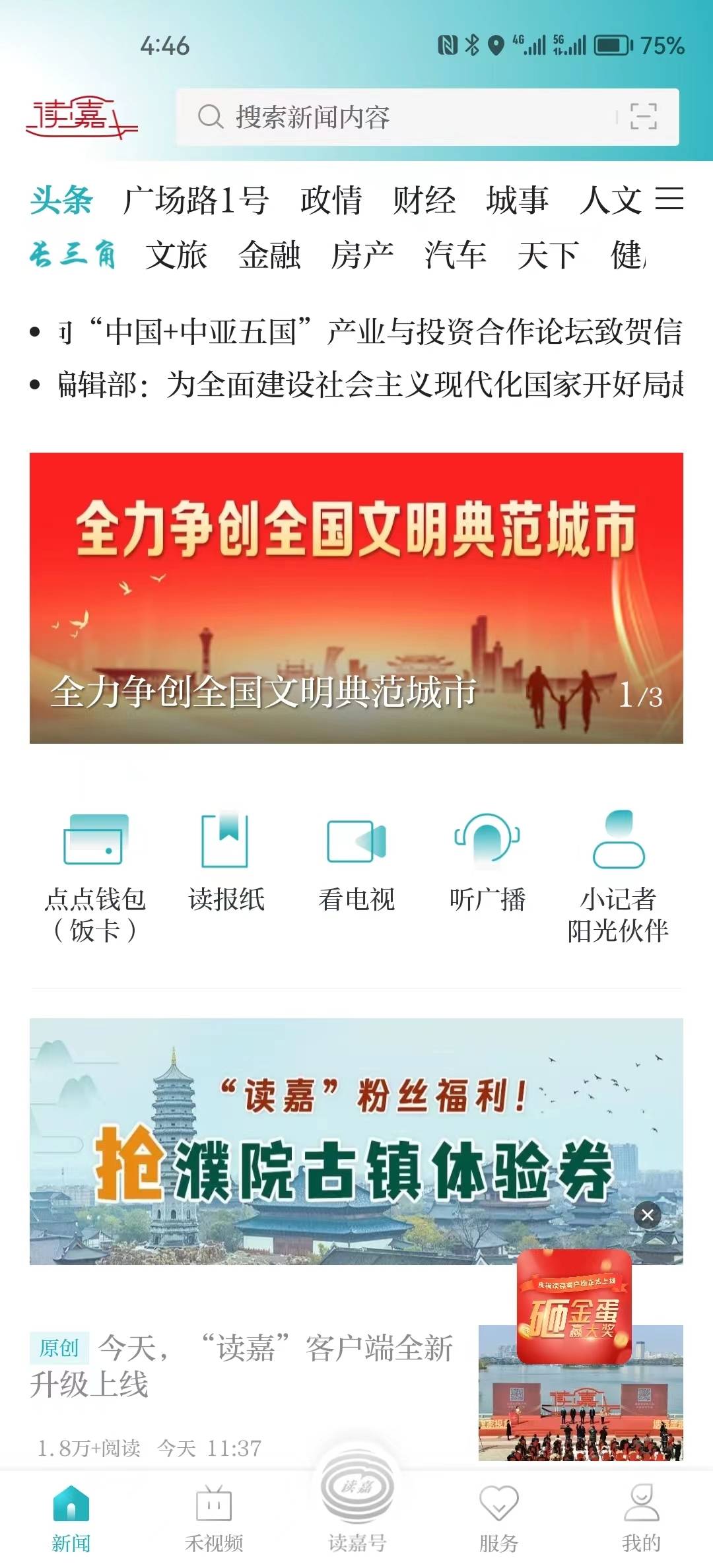Open the channel list menu icon
Screen dimensions: 713x1568
669,199
